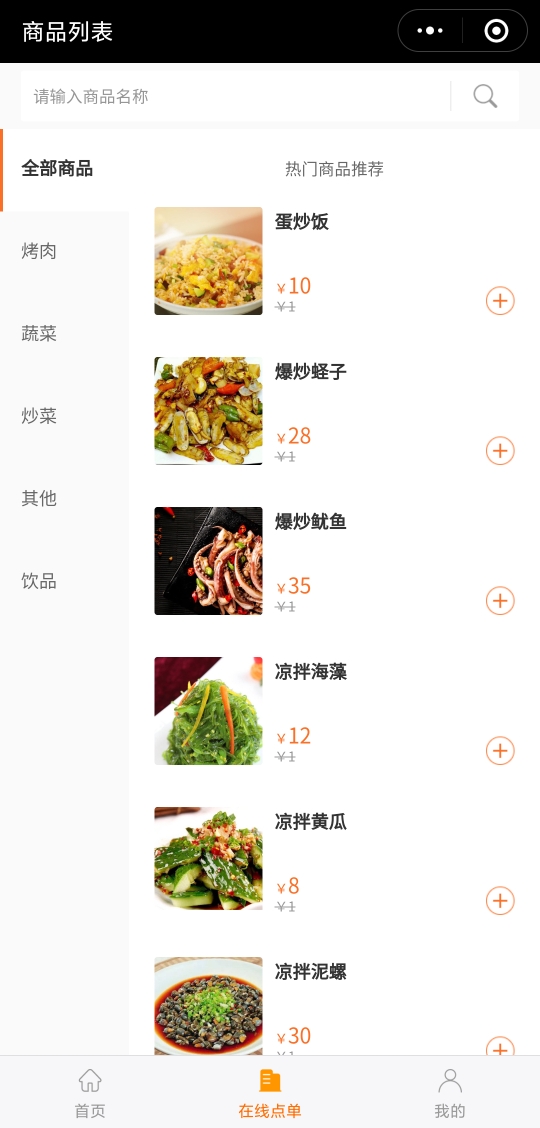Open the 我的 tab

(450, 1092)
